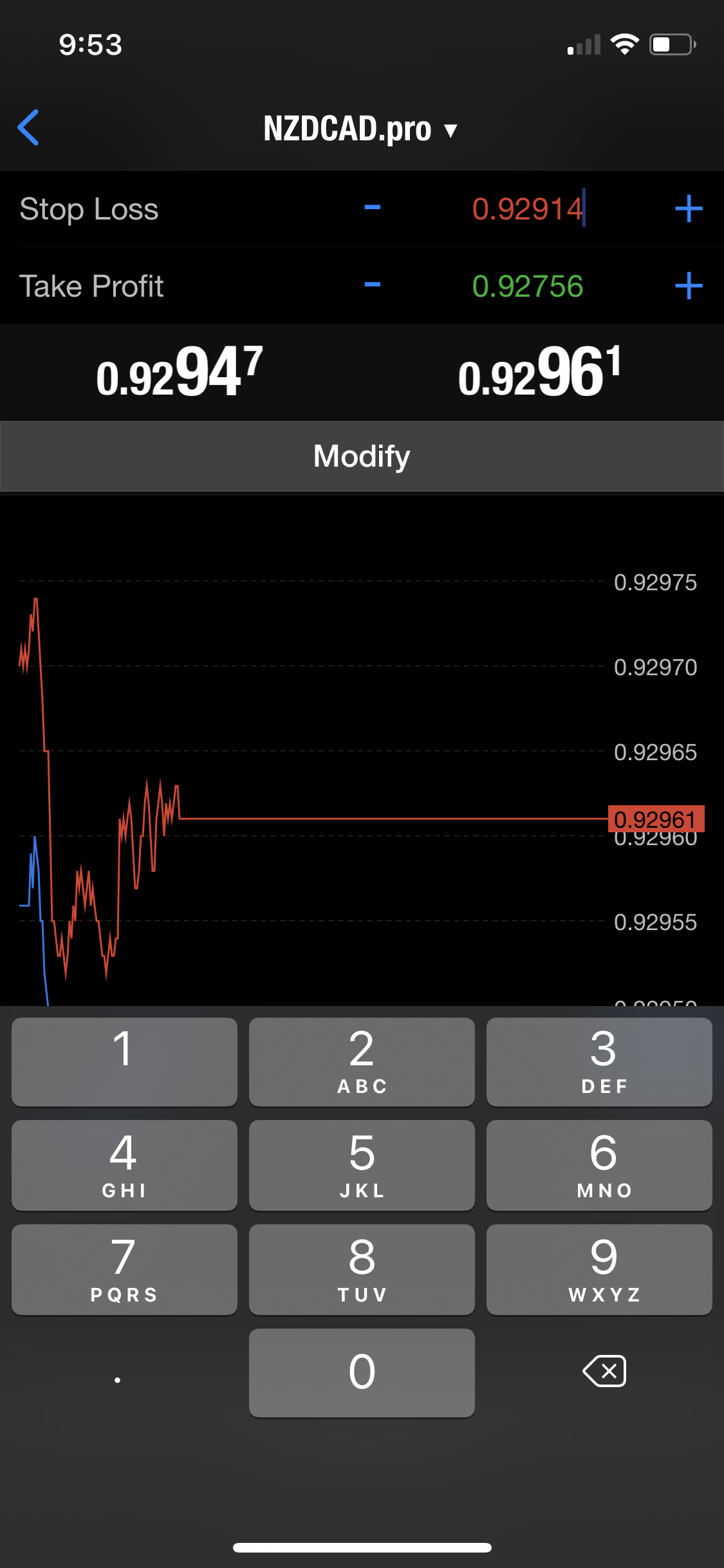Open the NZDCAD.pro symbol dropdown
Image resolution: width=724 pixels, height=1568 pixels.
[x=360, y=129]
